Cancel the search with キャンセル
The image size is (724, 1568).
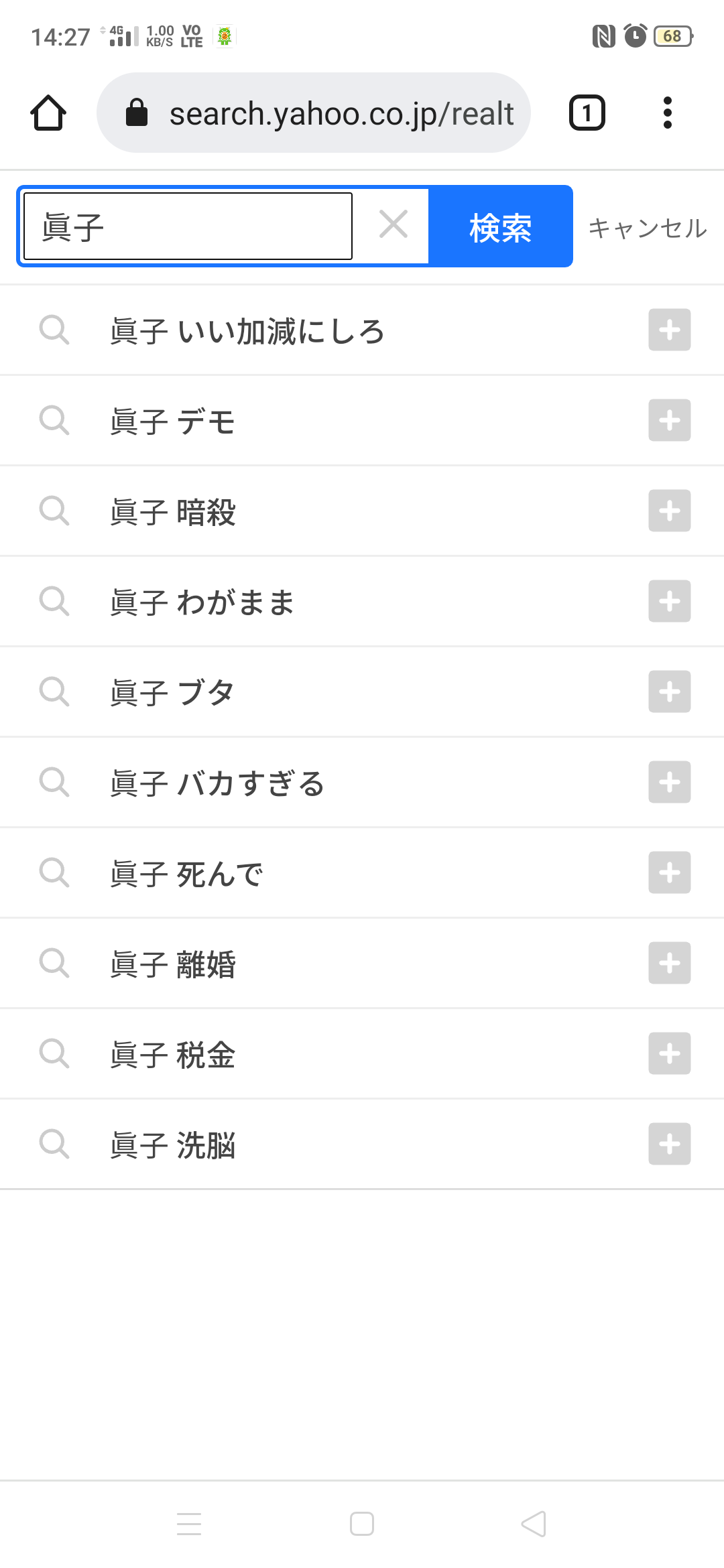click(x=647, y=228)
